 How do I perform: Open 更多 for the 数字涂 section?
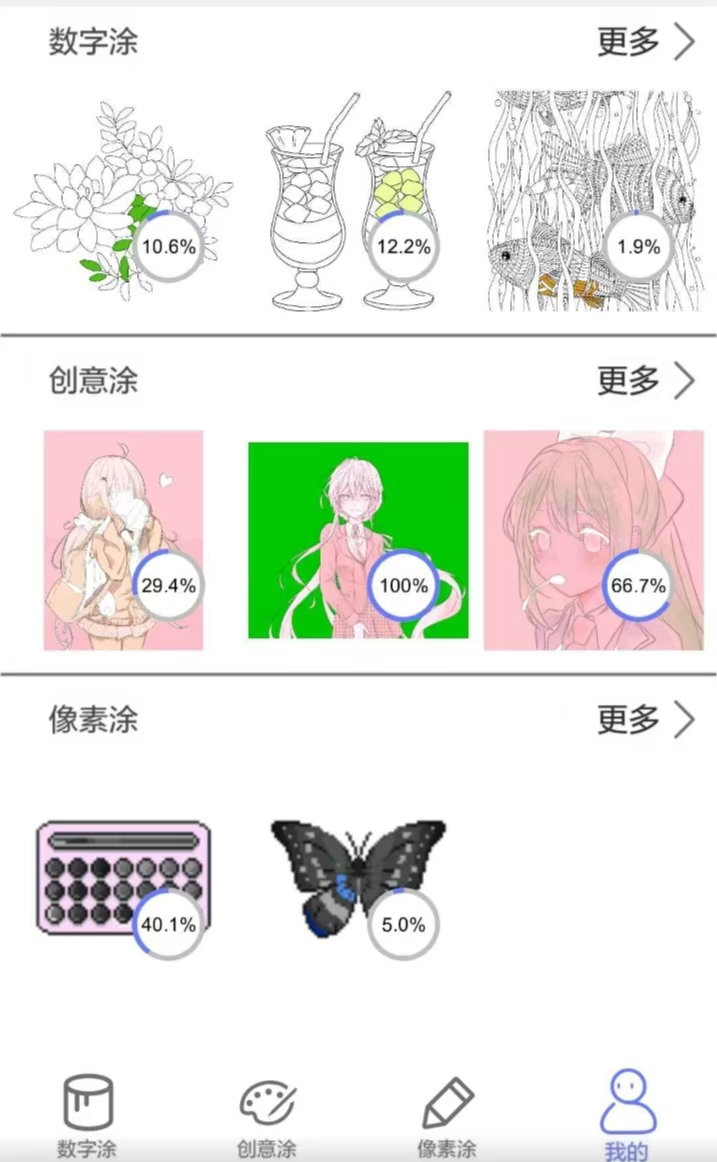pyautogui.click(x=646, y=42)
